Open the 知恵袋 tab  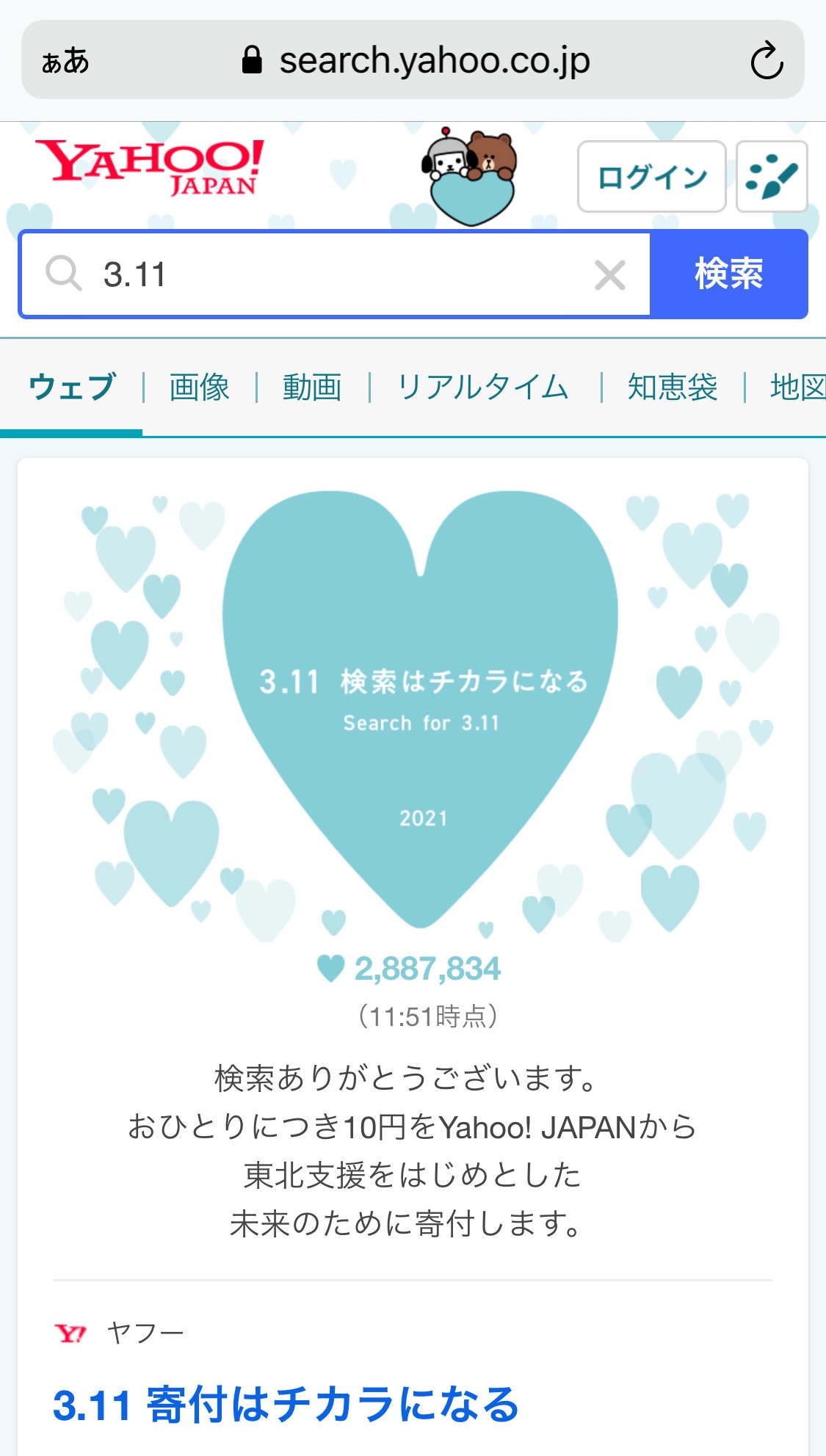pos(673,387)
